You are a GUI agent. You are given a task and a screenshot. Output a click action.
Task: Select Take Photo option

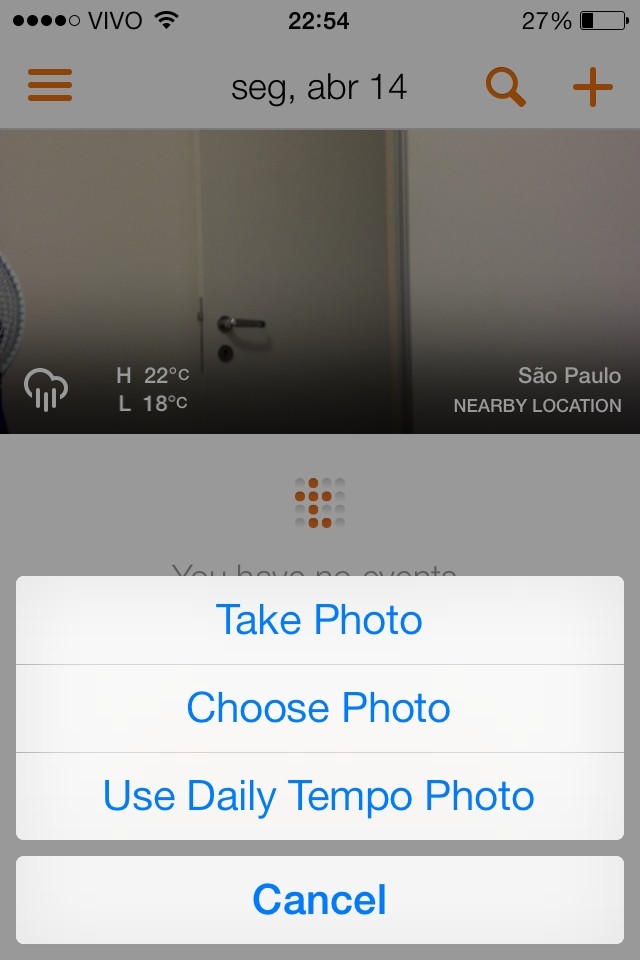[x=319, y=620]
